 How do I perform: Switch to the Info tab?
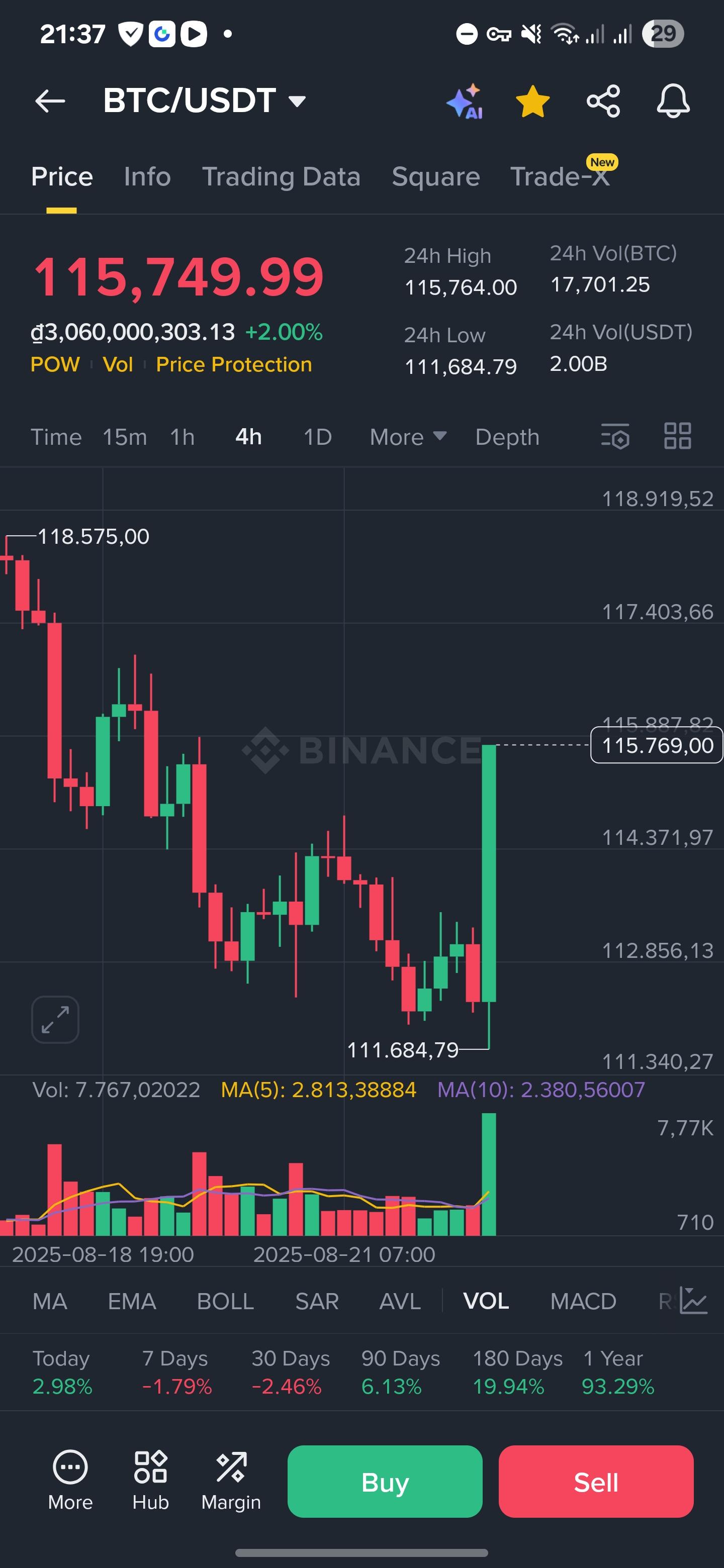click(x=147, y=176)
